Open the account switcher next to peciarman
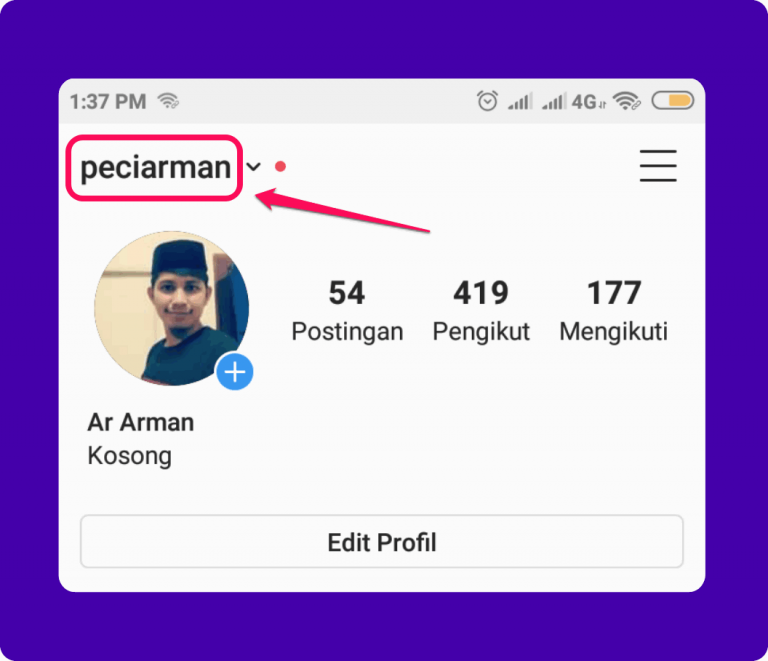This screenshot has width=768, height=661. pos(254,167)
